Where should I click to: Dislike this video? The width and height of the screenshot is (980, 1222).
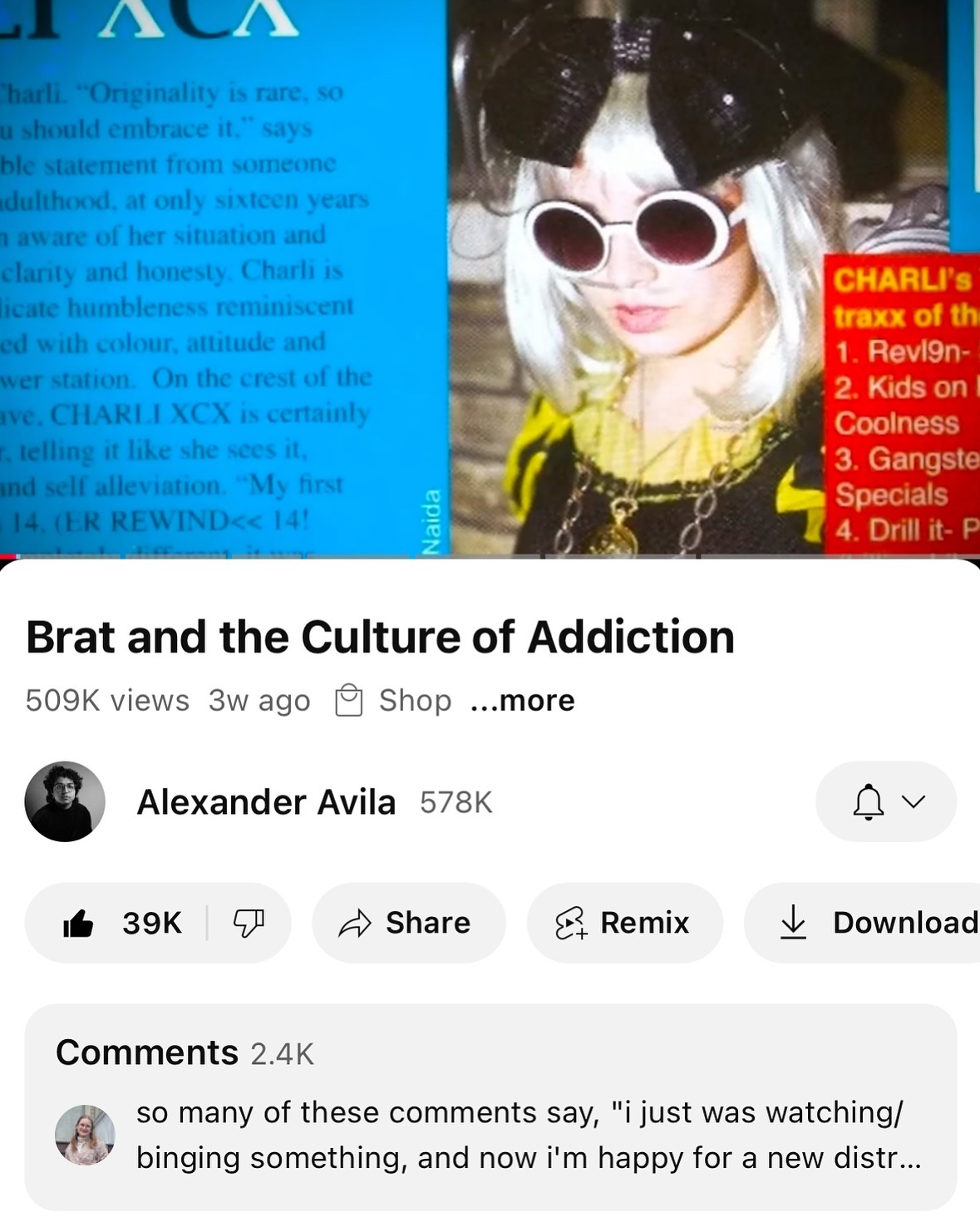(x=249, y=923)
